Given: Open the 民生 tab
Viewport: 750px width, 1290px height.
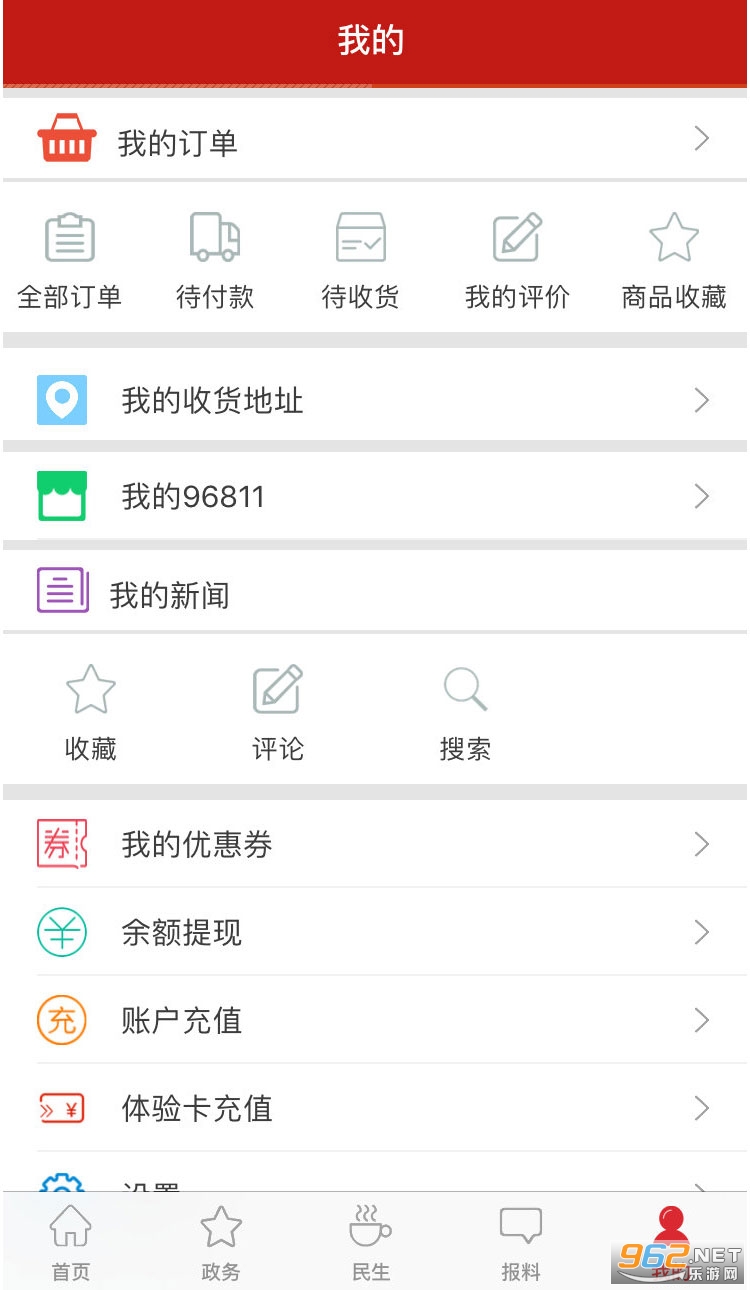Looking at the screenshot, I should pyautogui.click(x=371, y=1242).
